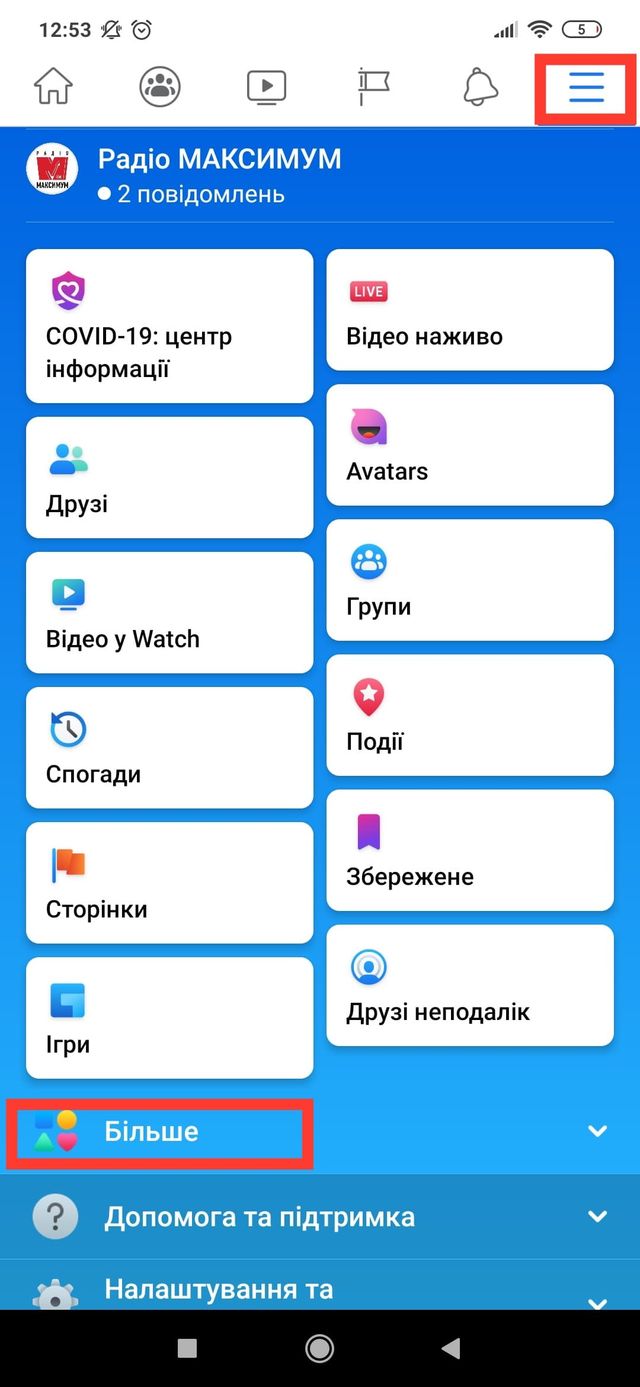This screenshot has height=1387, width=640.
Task: Switch to the groups tab icon
Action: (160, 87)
